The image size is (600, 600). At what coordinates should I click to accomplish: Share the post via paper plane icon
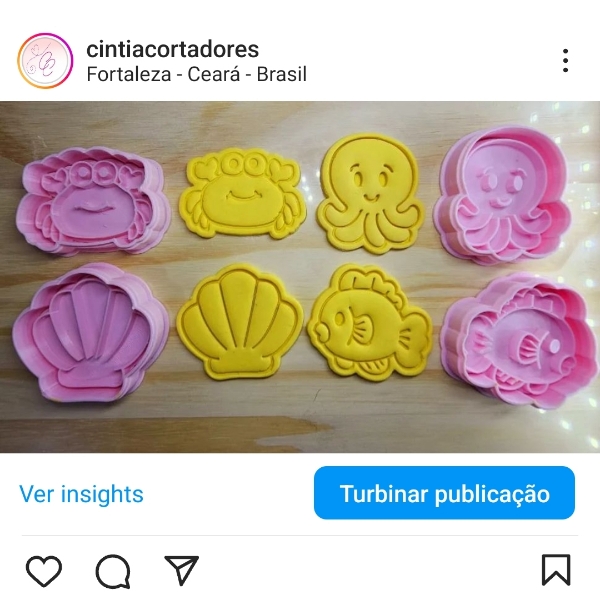181,570
